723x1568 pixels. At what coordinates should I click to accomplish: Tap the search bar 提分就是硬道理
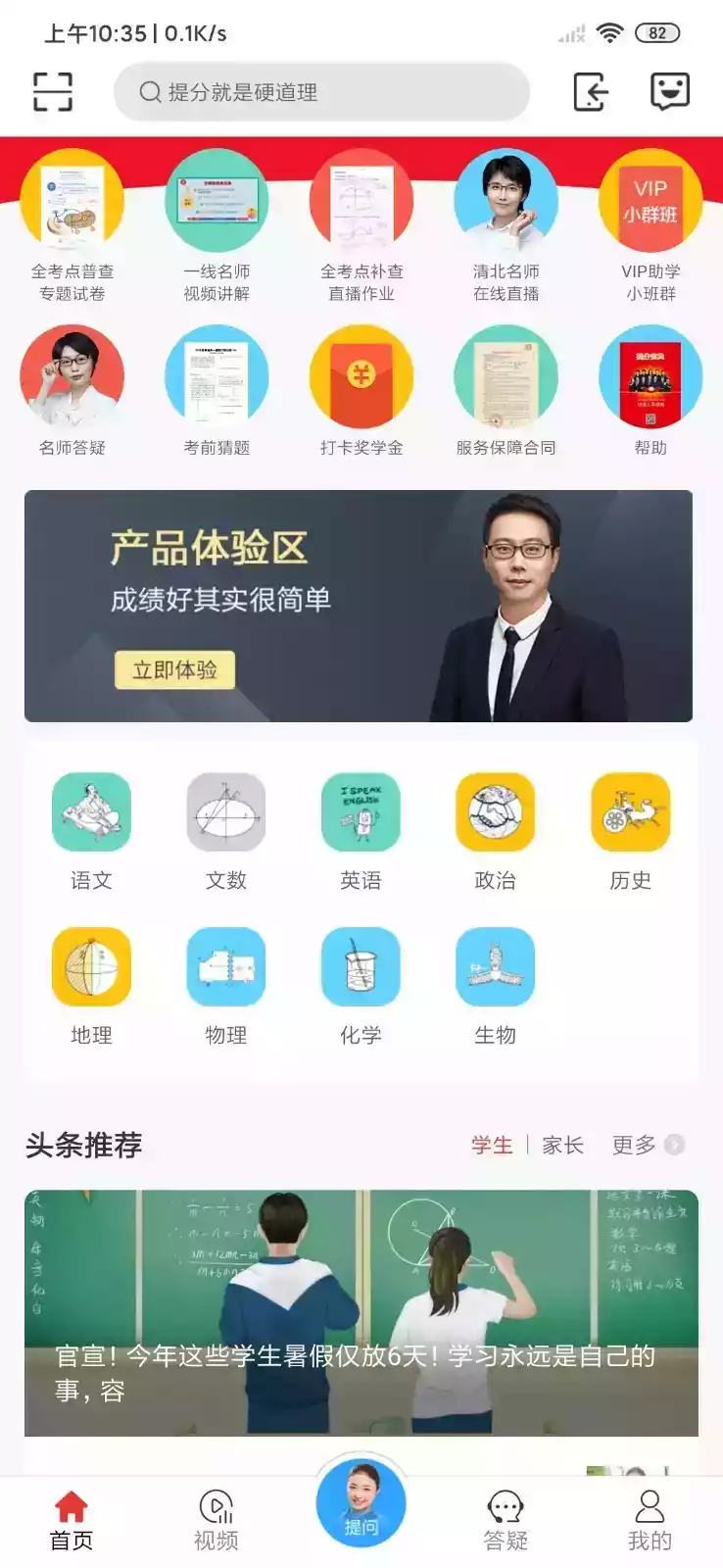(321, 90)
